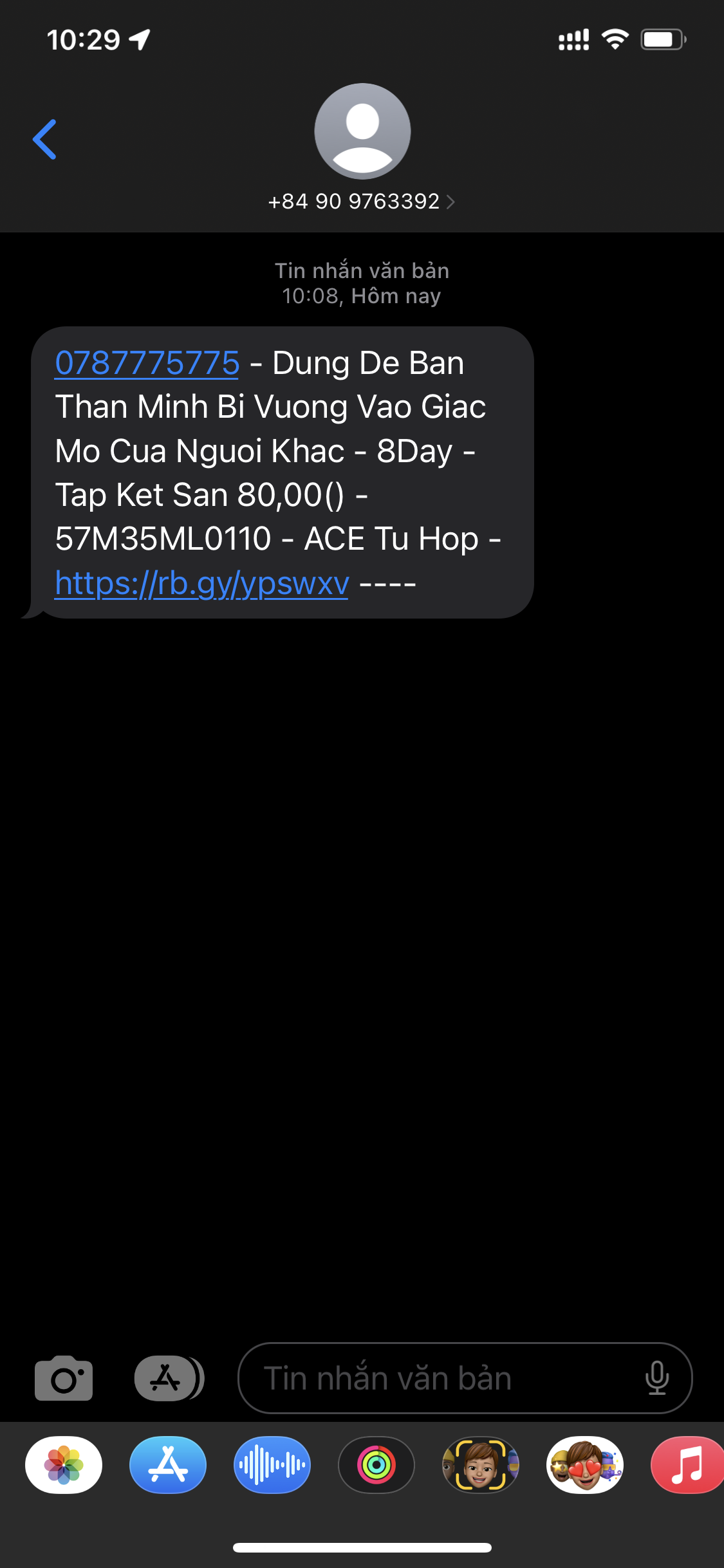Go back to the messages list
The image size is (724, 1568).
(44, 139)
